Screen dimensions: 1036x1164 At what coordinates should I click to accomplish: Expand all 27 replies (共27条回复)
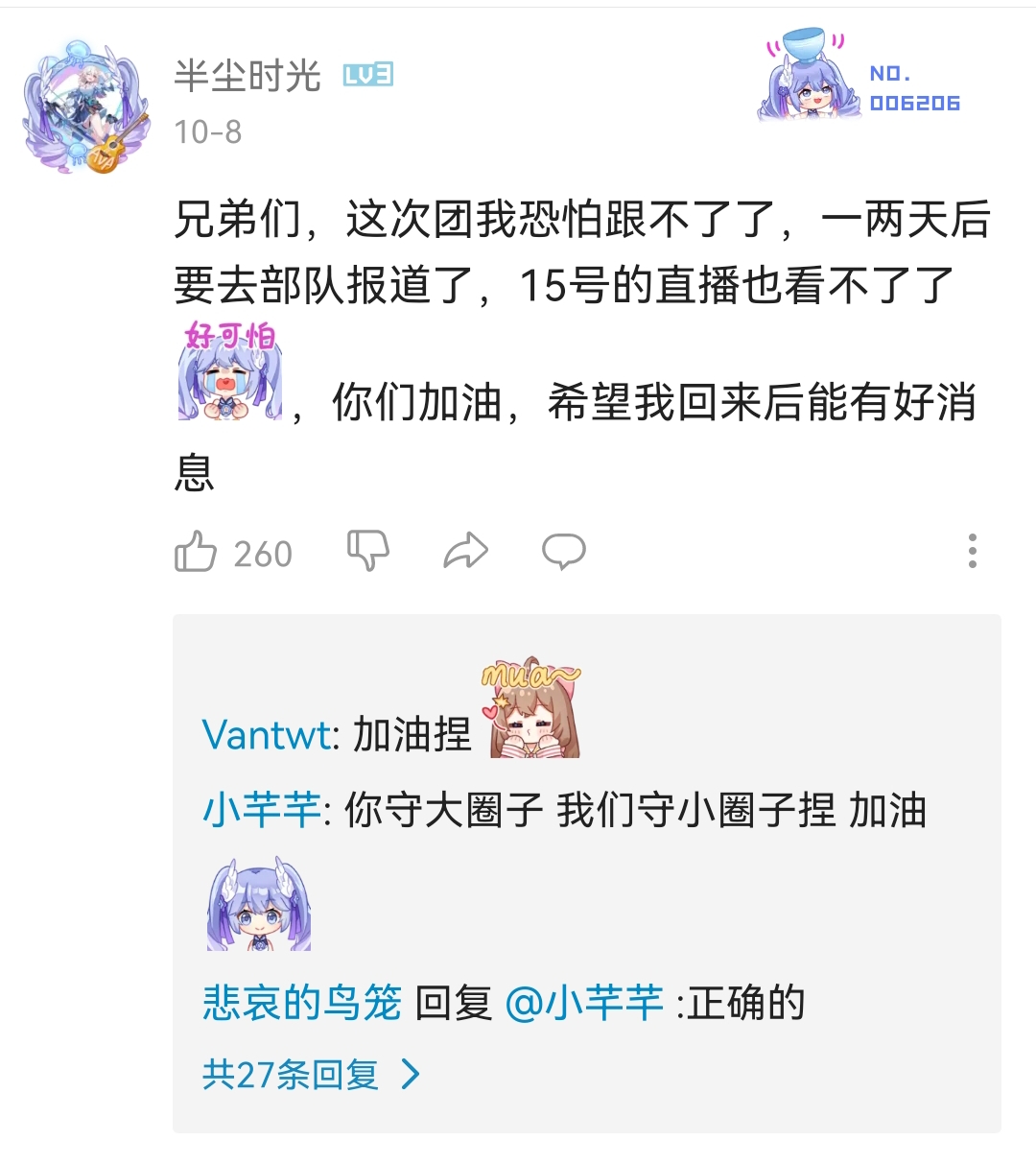pos(312,1074)
